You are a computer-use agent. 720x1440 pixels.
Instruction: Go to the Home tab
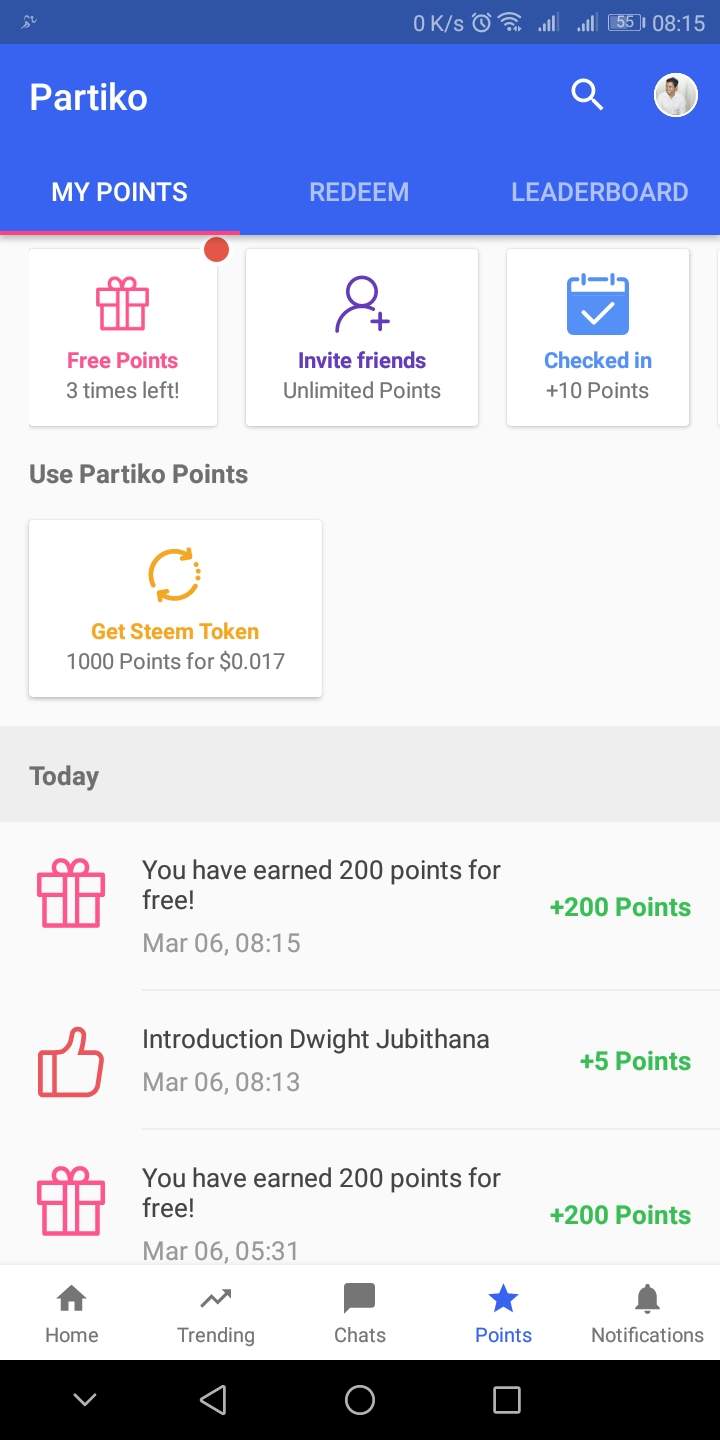72,1313
